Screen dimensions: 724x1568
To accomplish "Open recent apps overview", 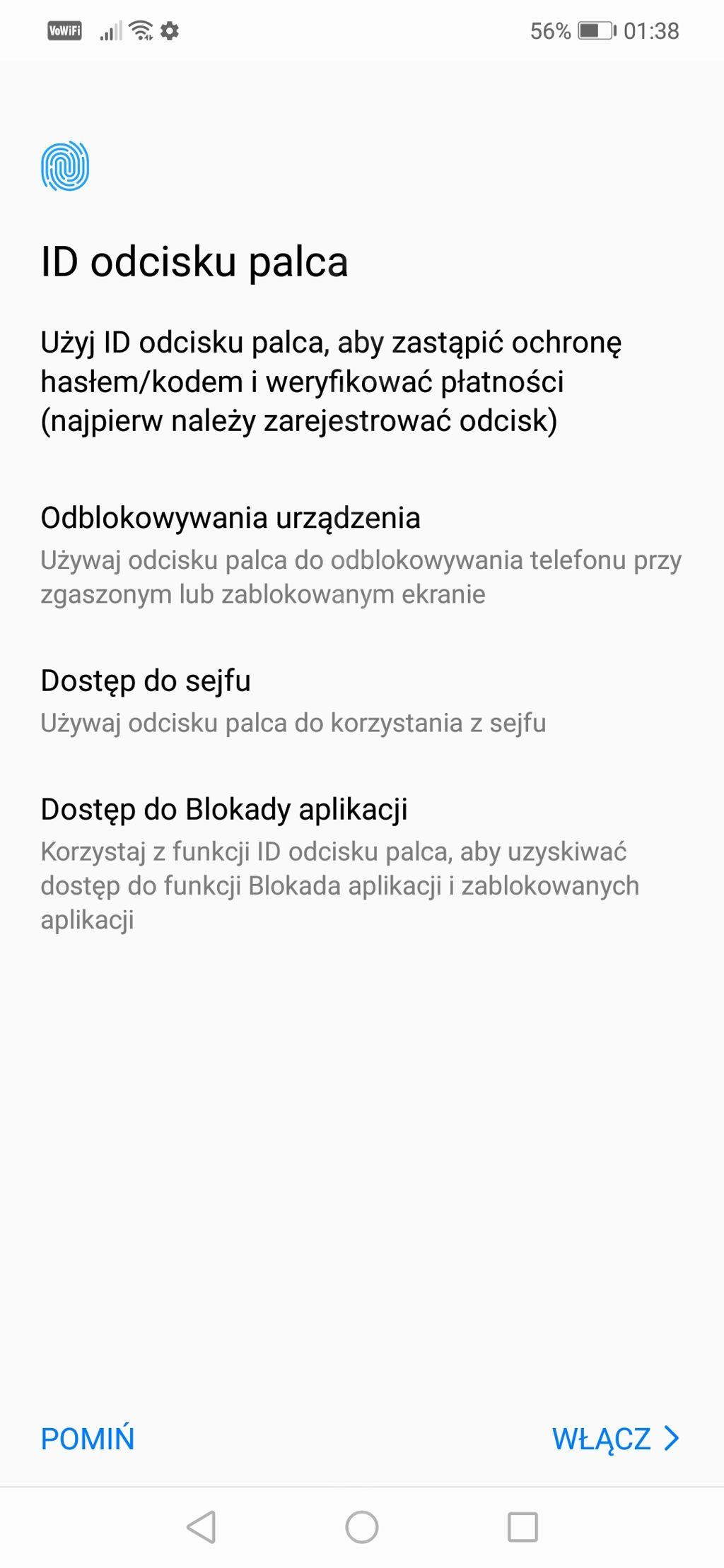I will point(522,1527).
